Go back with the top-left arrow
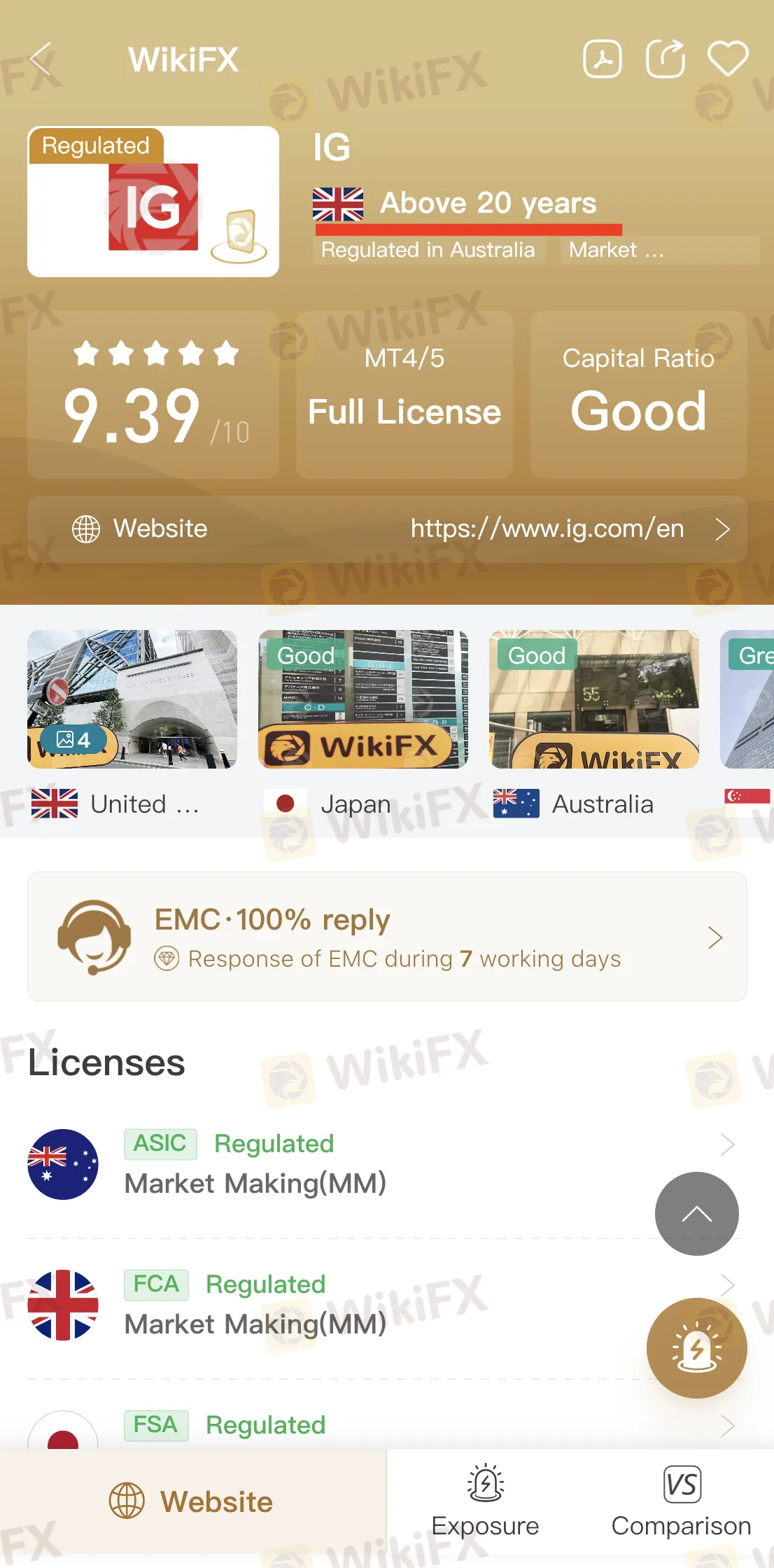Viewport: 774px width, 1568px height. [41, 59]
